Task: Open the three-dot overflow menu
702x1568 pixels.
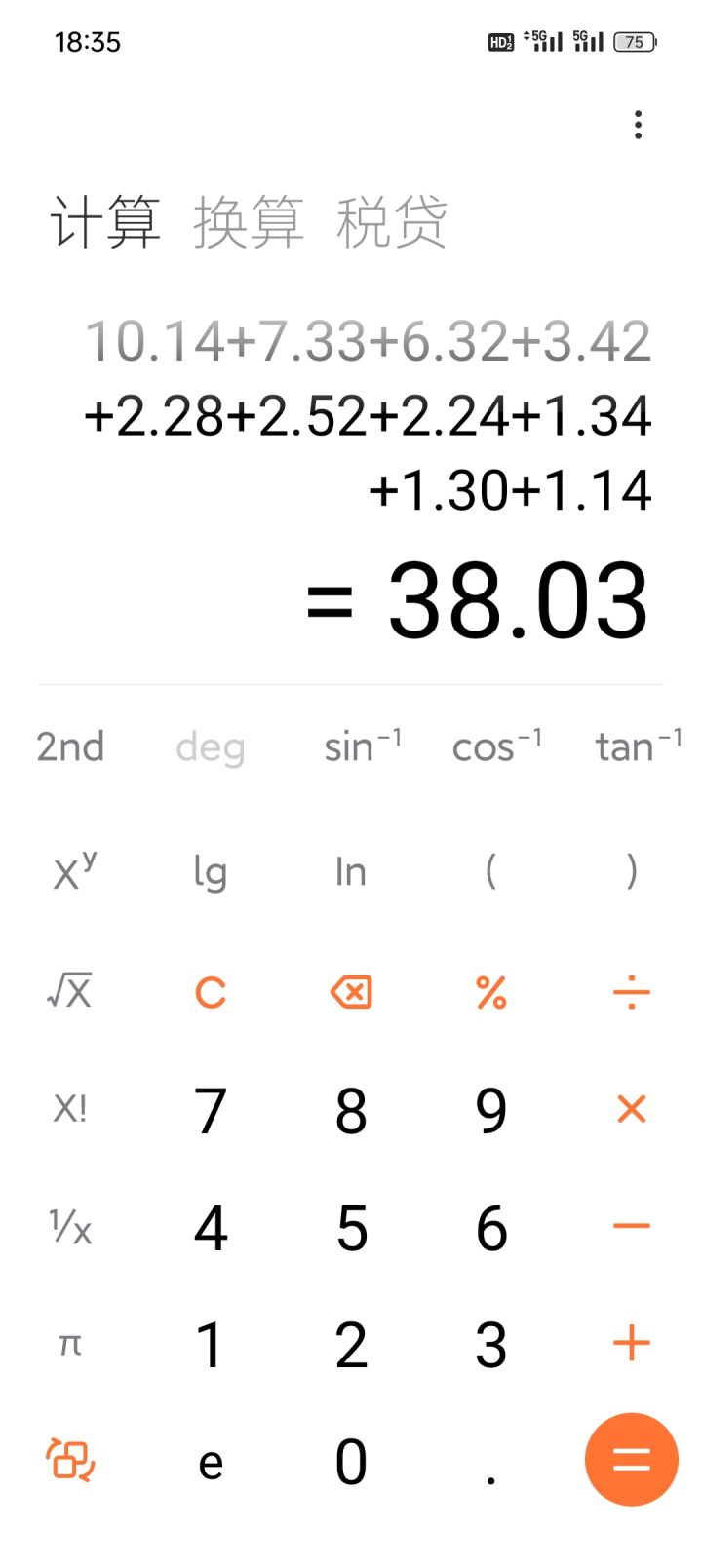Action: click(638, 125)
